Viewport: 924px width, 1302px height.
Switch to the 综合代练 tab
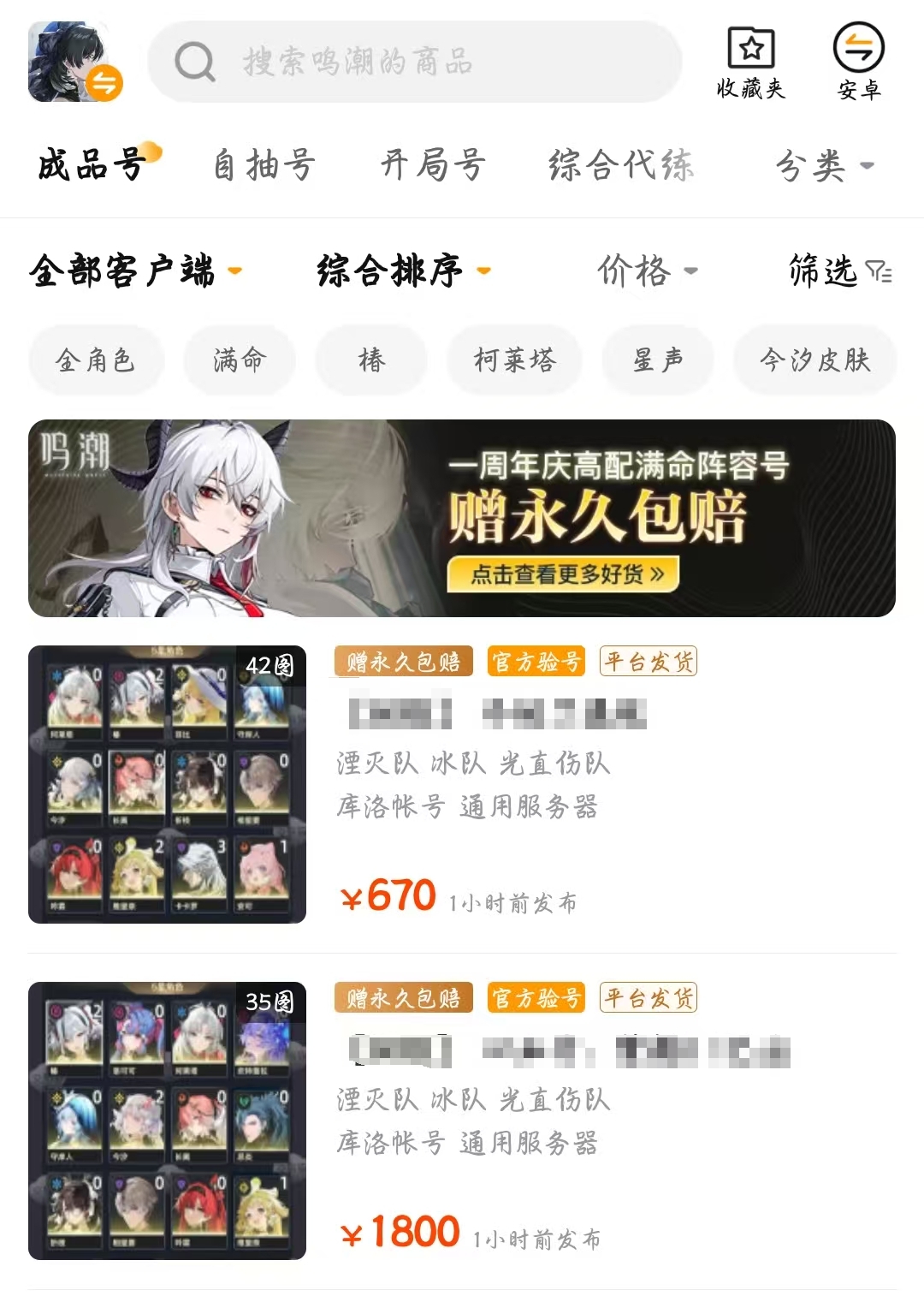click(620, 164)
